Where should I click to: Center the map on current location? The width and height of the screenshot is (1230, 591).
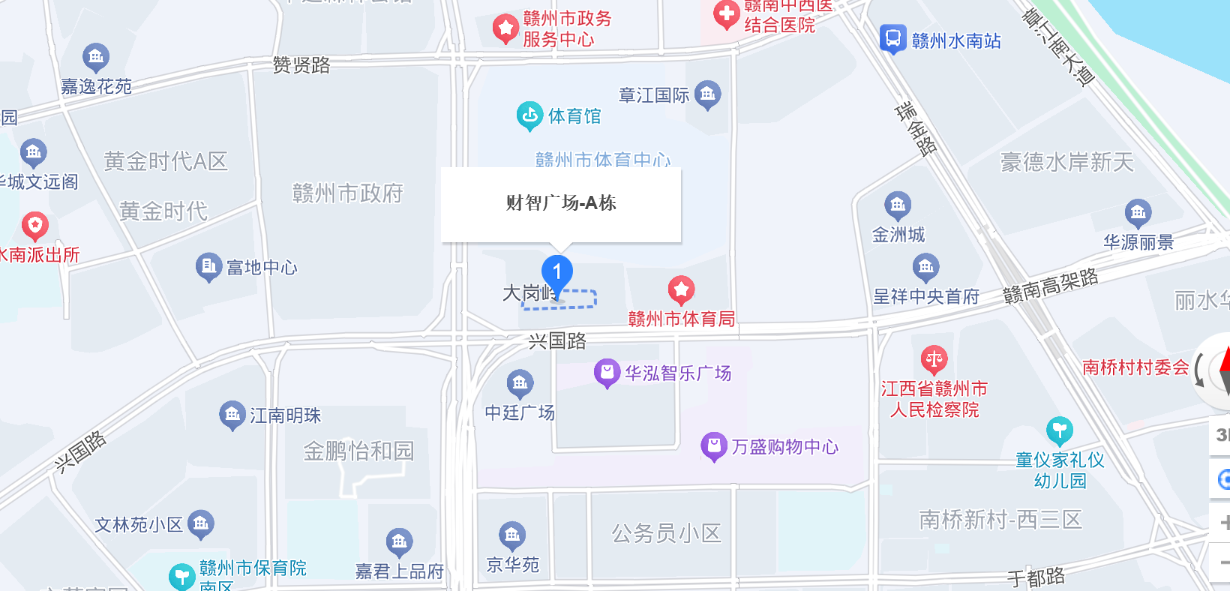pos(1222,478)
